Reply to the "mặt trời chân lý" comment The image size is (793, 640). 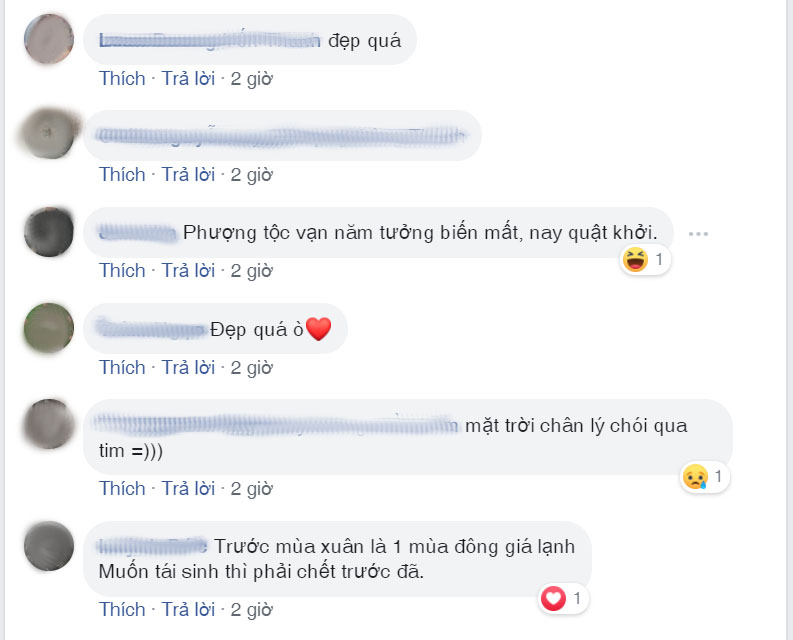188,488
